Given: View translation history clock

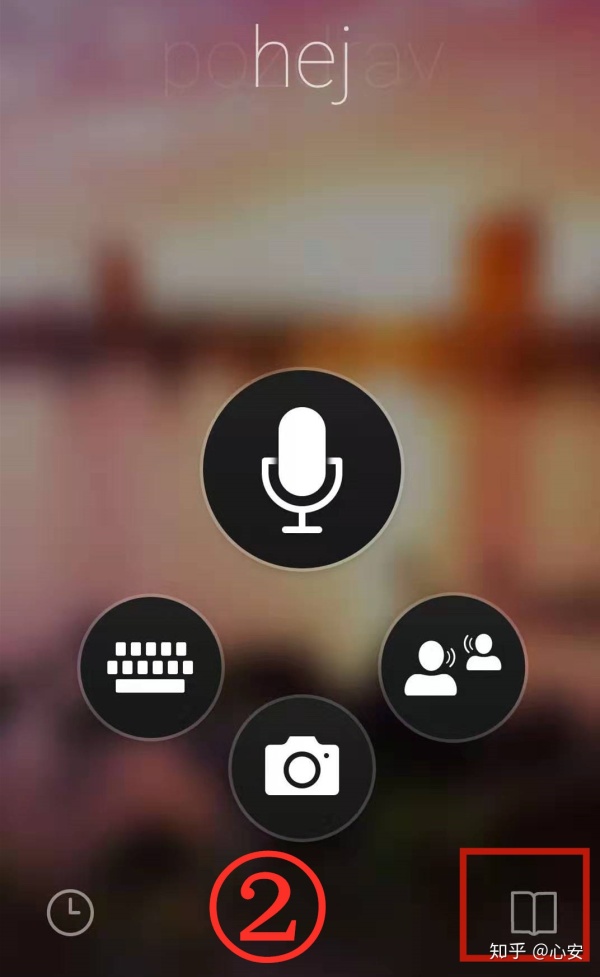Looking at the screenshot, I should 70,912.
